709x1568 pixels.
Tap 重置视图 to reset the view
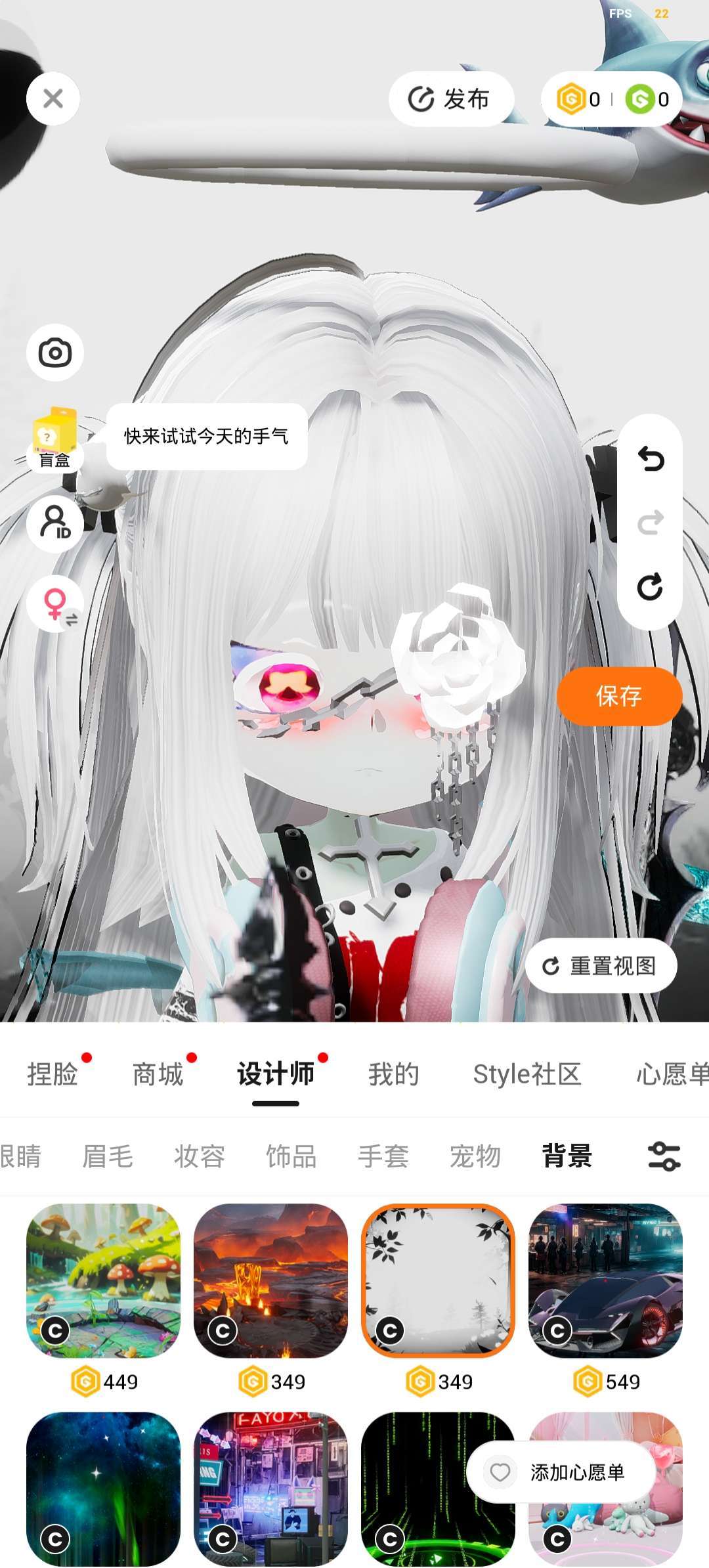601,966
